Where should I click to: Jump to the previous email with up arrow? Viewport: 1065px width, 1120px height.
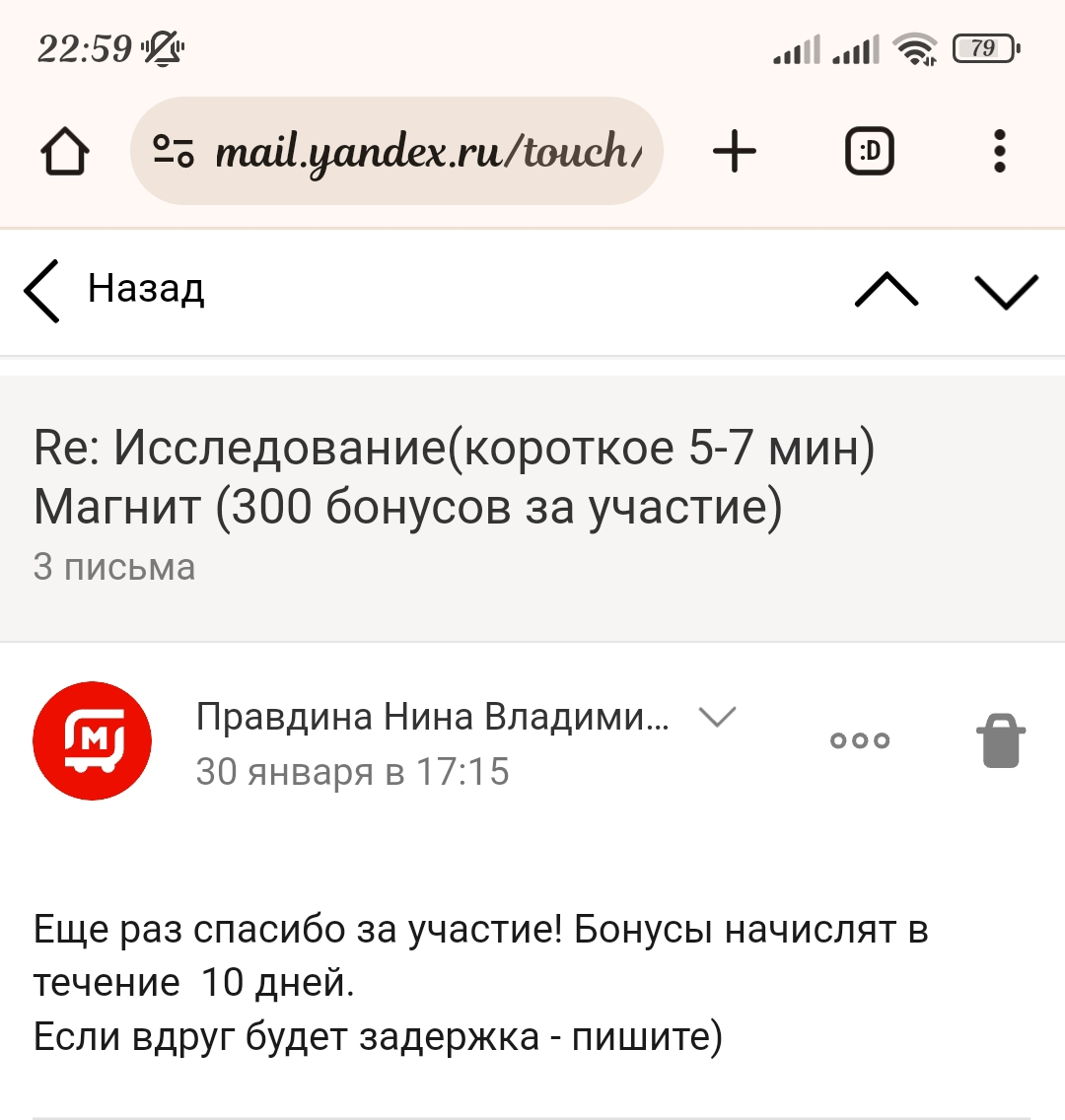[887, 289]
